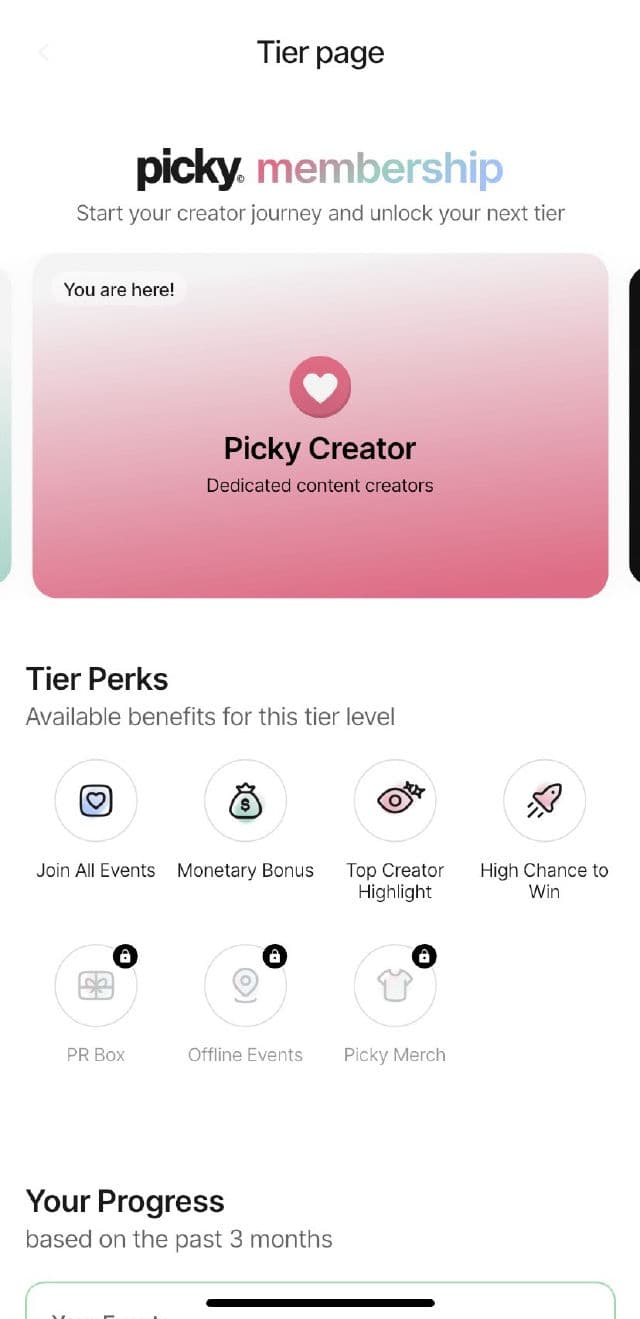Tap the Top Creator Highlight perk

pos(395,801)
